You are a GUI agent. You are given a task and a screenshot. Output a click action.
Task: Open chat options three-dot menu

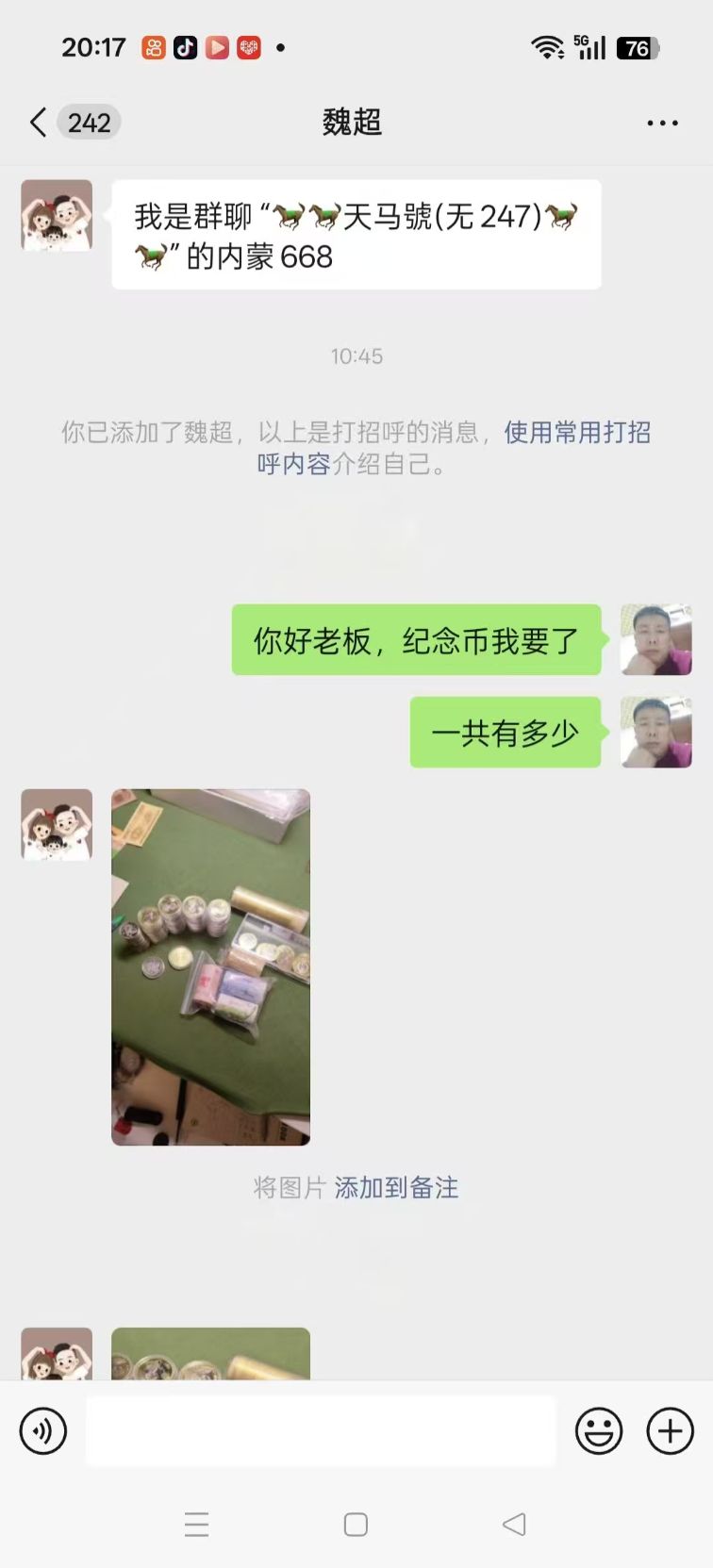pos(662,123)
